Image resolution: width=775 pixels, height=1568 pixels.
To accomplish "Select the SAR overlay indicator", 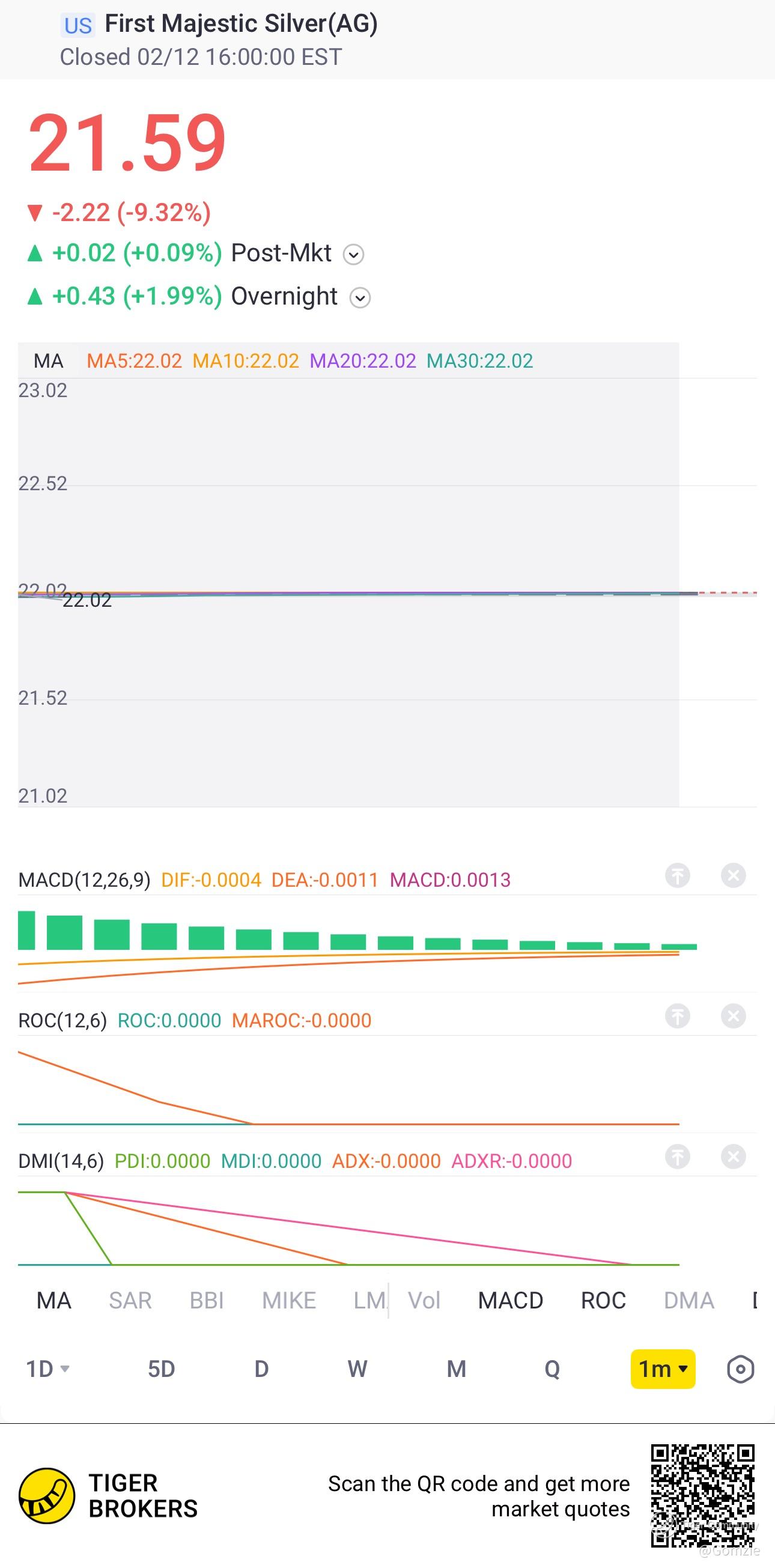I will (x=130, y=1300).
